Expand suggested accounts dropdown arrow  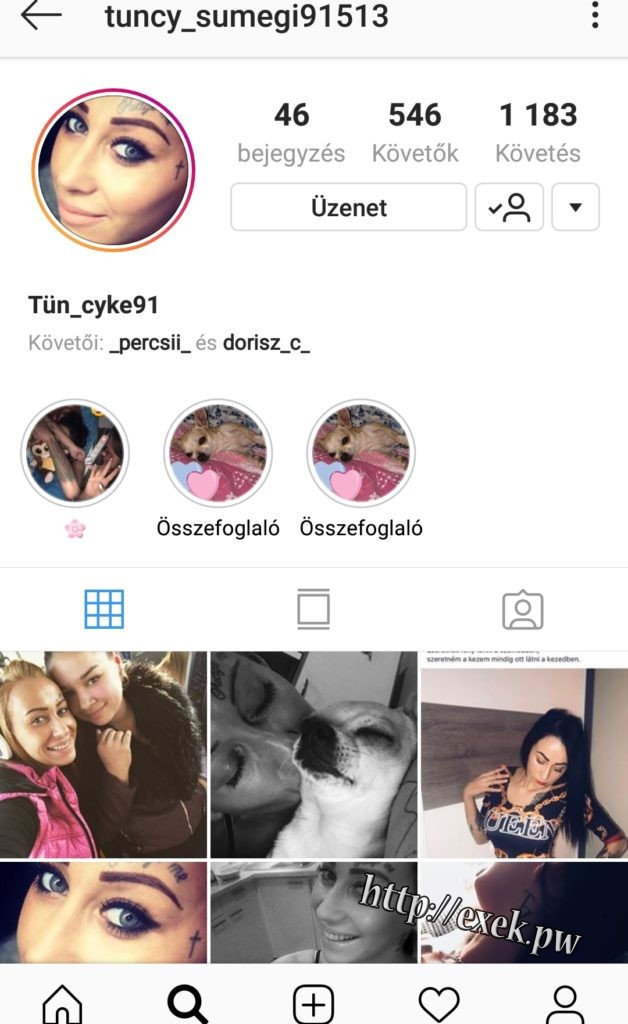(x=575, y=208)
